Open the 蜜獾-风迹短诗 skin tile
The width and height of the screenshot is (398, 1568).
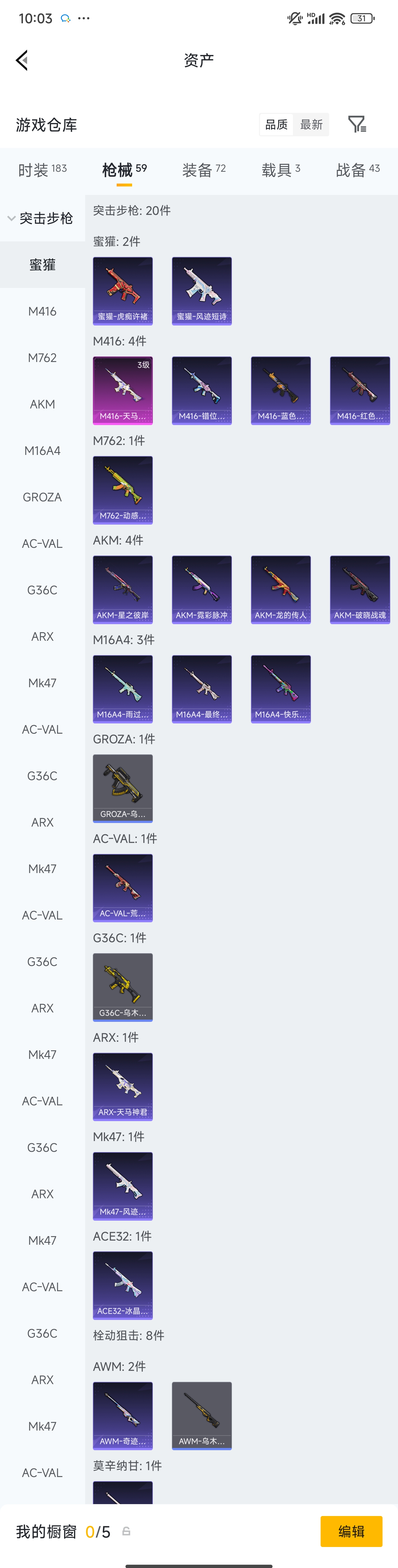pos(201,290)
